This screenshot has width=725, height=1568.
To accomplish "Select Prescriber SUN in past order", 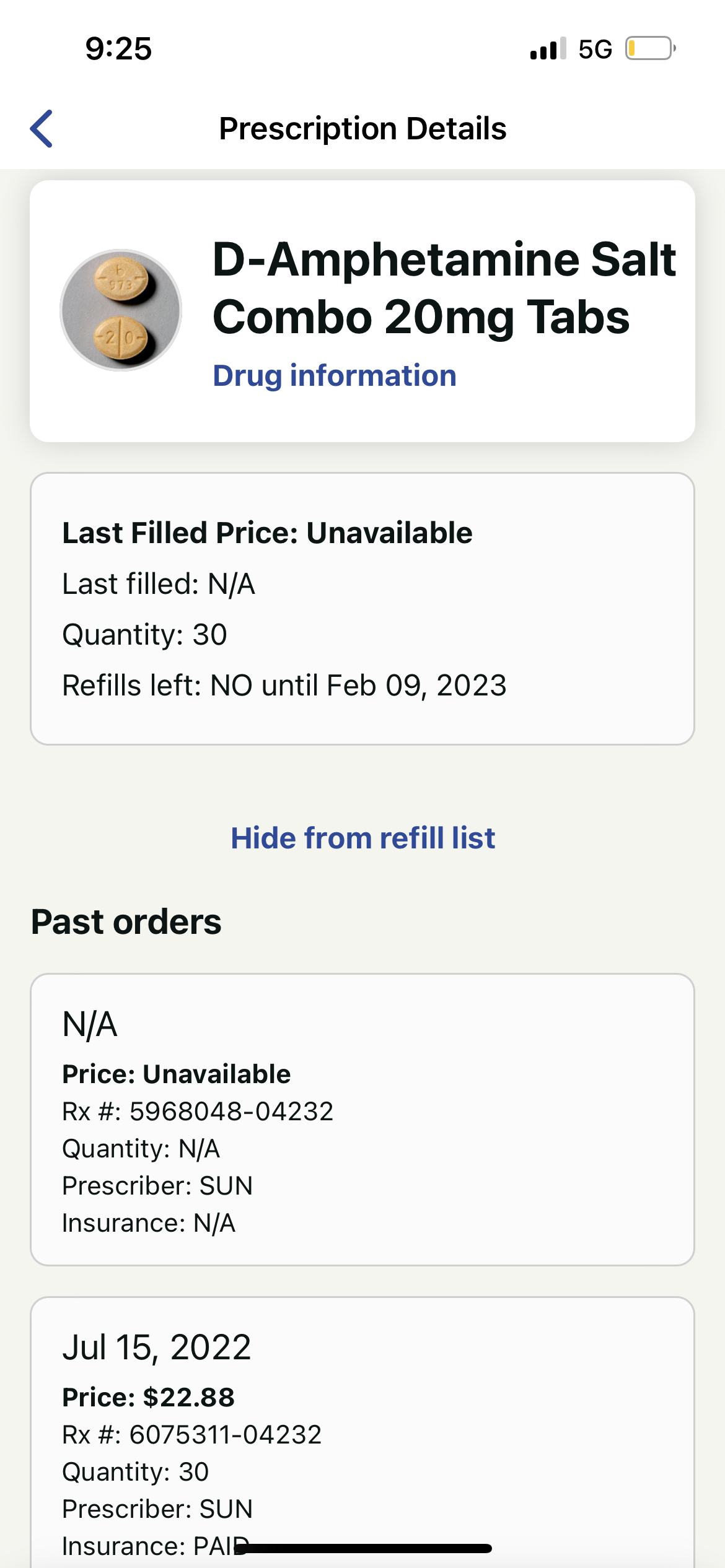I will (156, 1185).
